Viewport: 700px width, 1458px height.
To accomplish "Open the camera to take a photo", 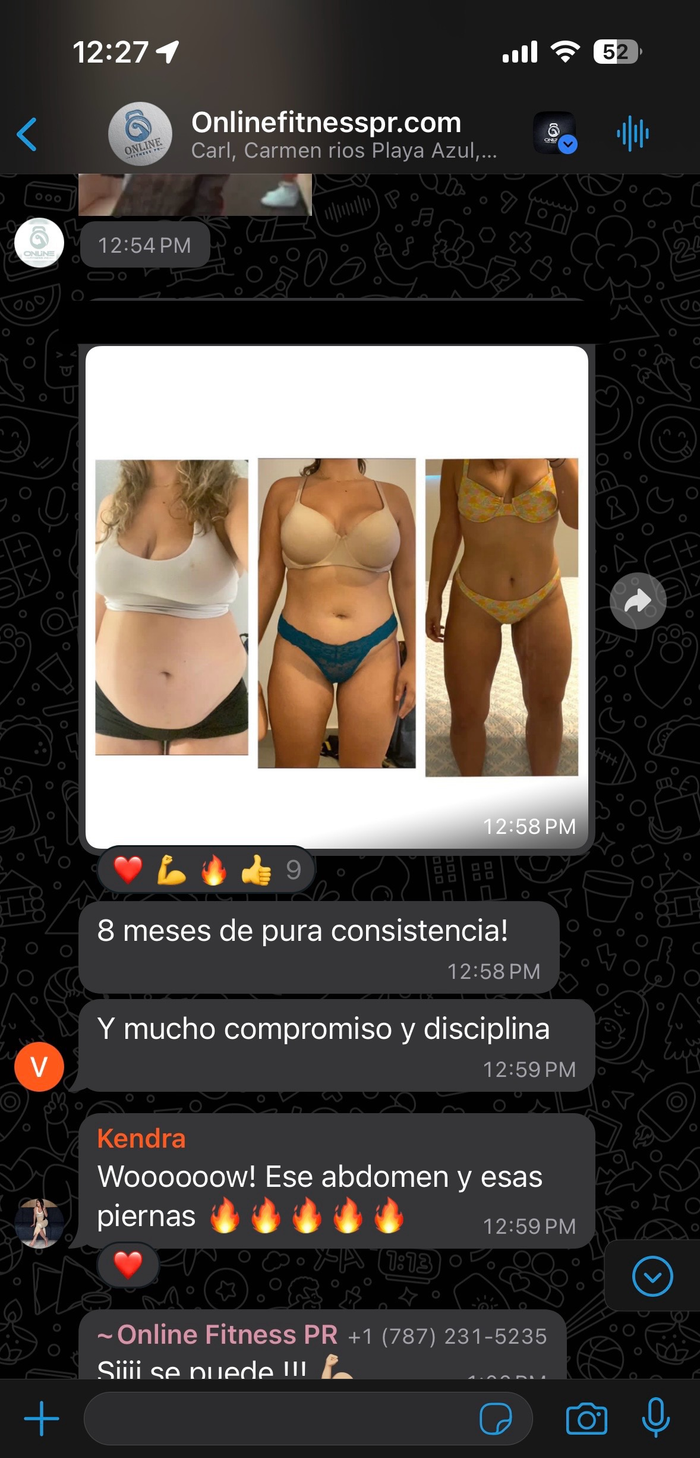I will pyautogui.click(x=586, y=1418).
